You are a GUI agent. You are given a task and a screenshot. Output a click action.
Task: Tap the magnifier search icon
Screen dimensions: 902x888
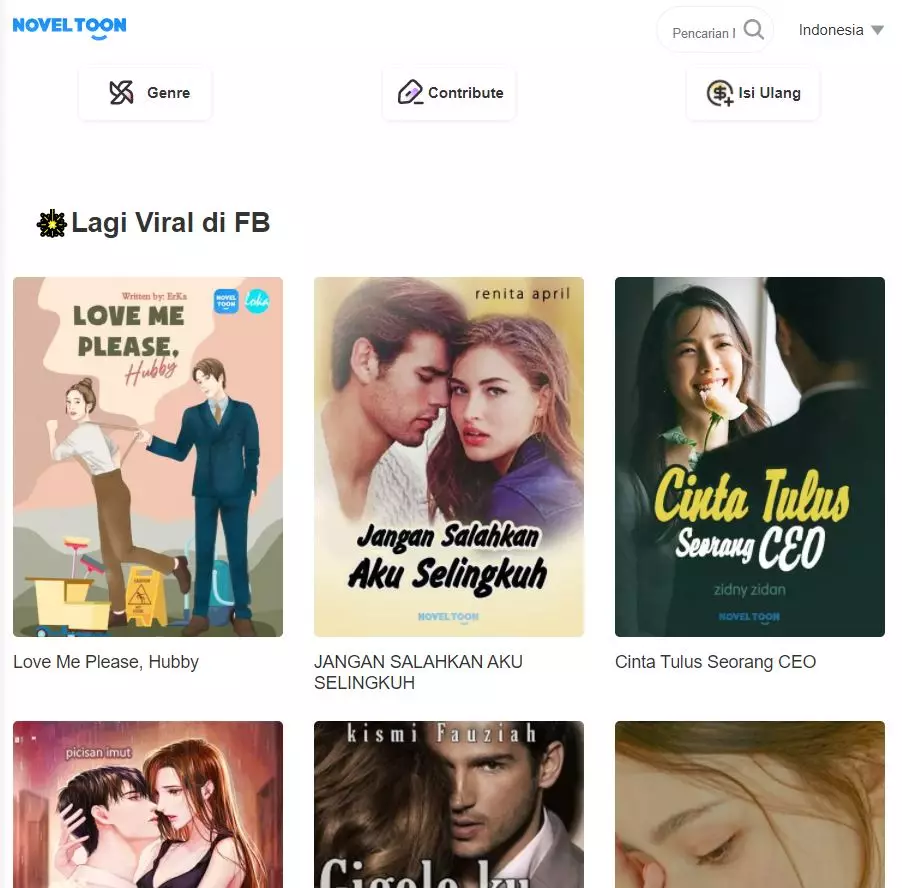coord(754,31)
